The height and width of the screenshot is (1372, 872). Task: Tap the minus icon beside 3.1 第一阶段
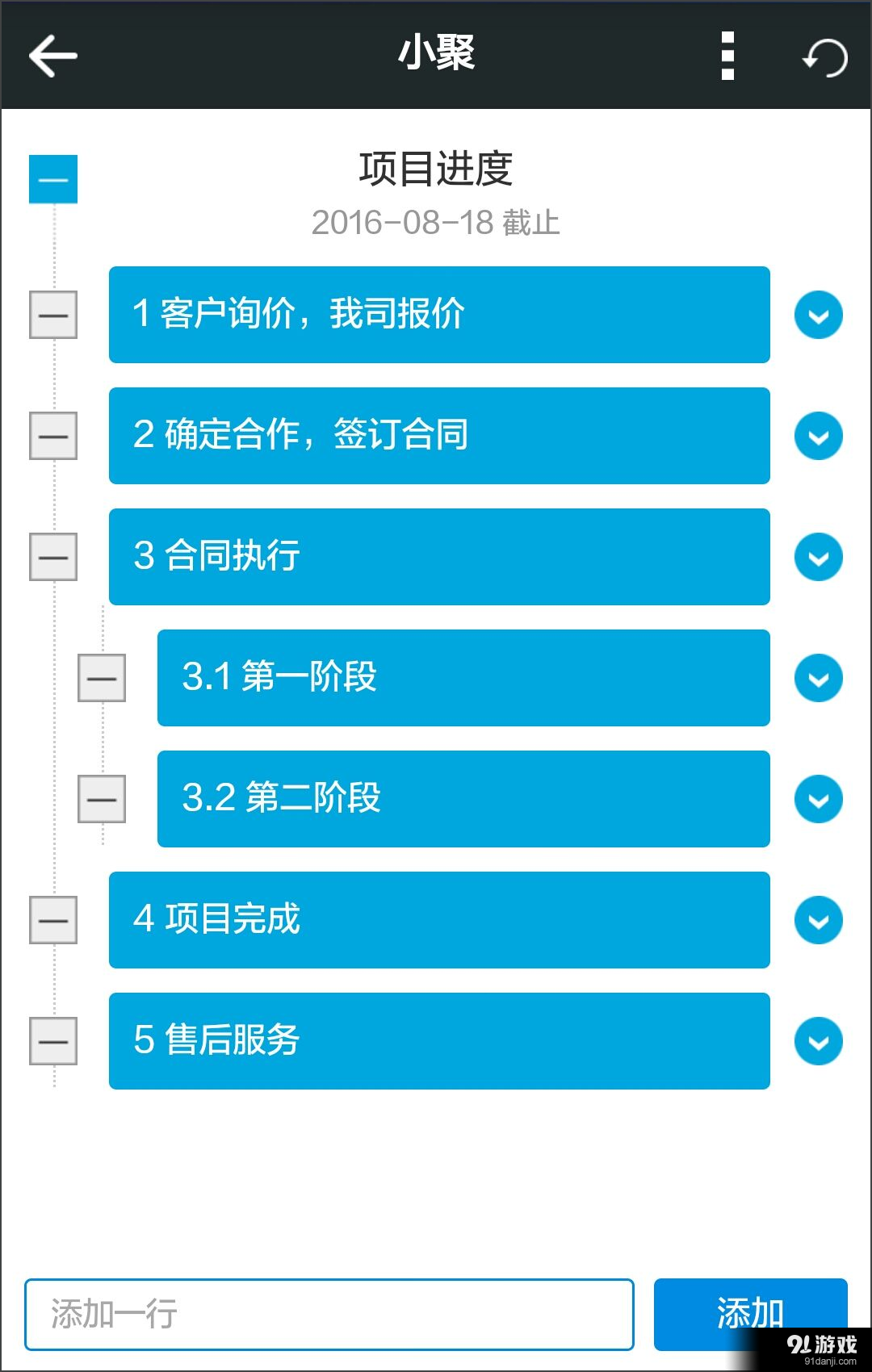pyautogui.click(x=101, y=679)
